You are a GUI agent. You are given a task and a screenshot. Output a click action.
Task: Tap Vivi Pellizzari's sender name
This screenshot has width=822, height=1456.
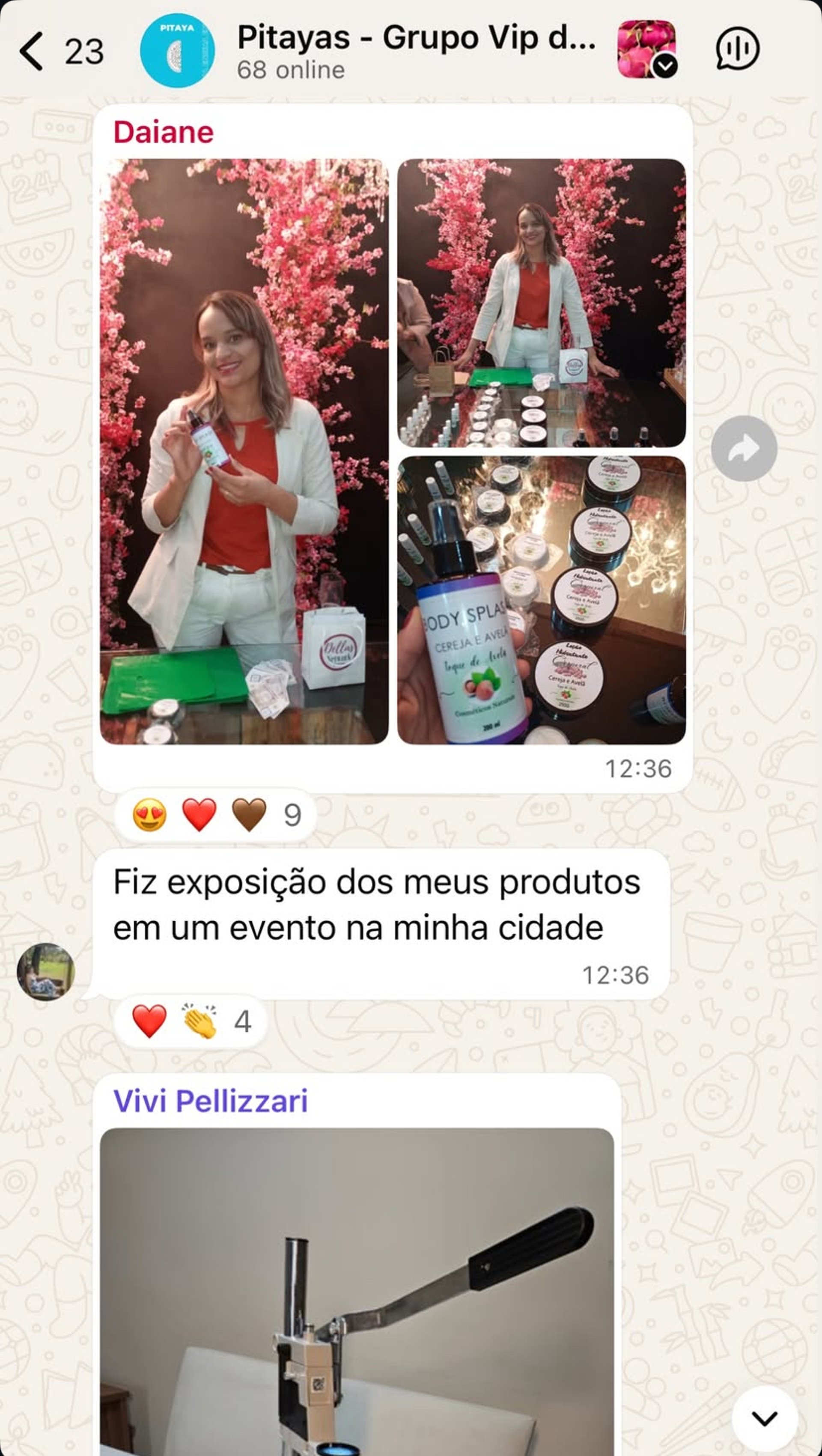tap(210, 1101)
